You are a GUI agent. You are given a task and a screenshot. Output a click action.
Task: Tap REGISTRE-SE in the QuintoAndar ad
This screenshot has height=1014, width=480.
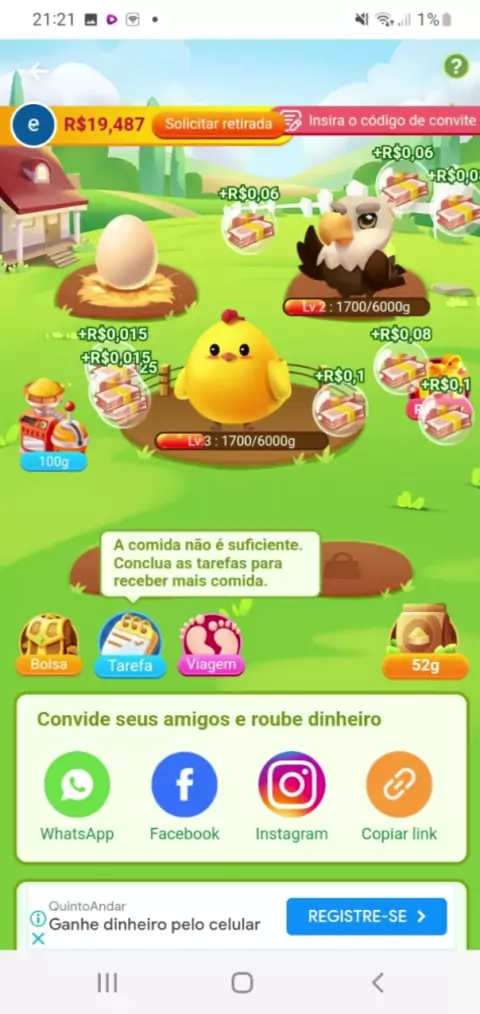coord(366,916)
